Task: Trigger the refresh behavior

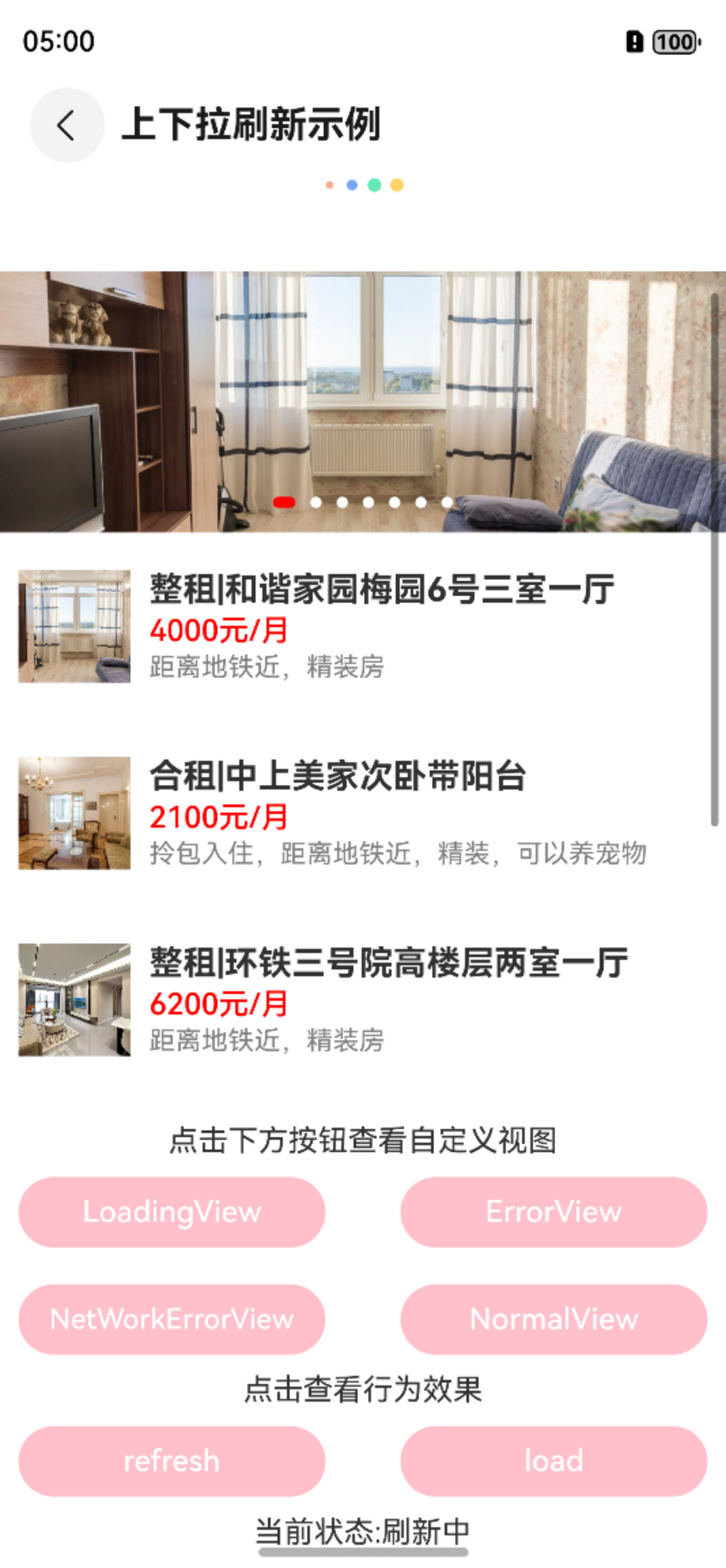Action: point(172,1461)
